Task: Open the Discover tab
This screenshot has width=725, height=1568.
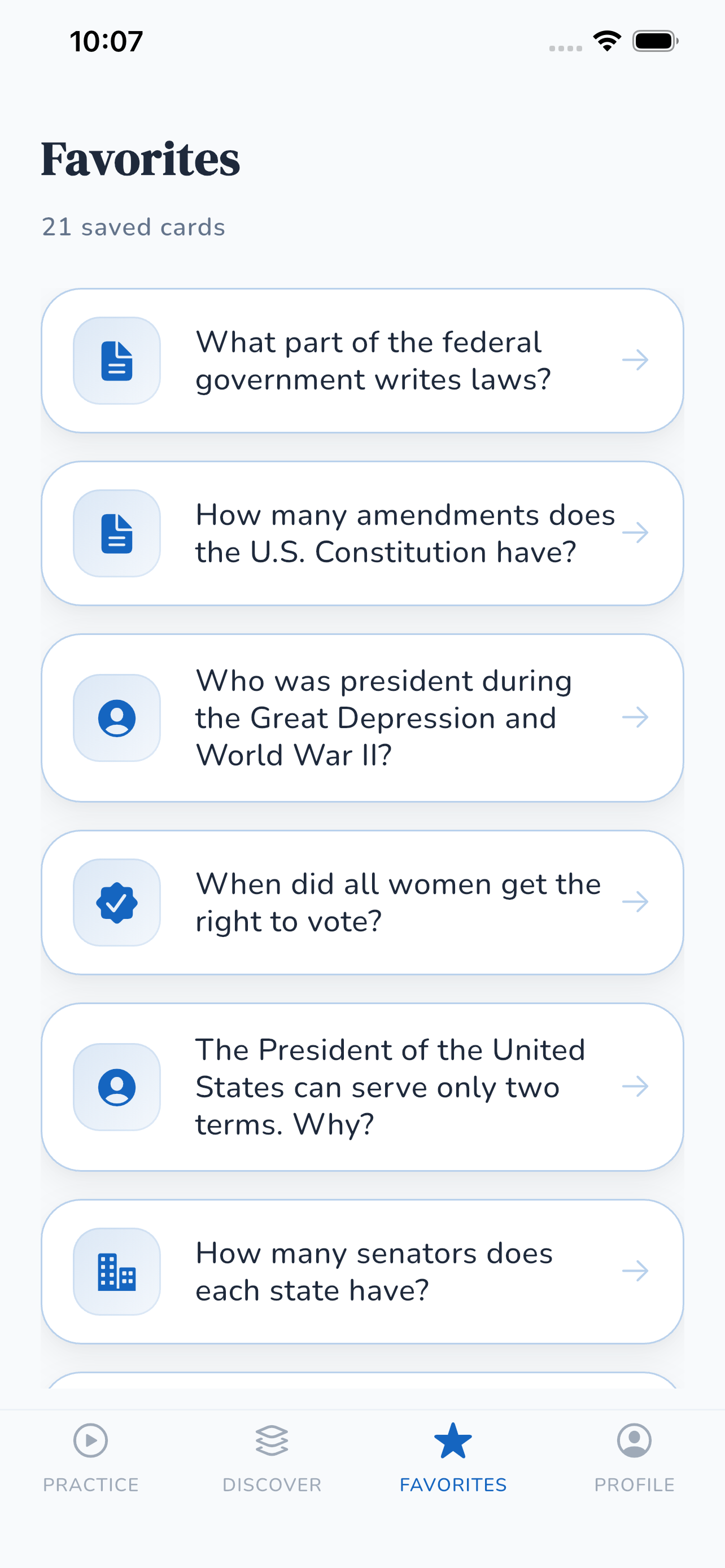Action: coord(272,1461)
